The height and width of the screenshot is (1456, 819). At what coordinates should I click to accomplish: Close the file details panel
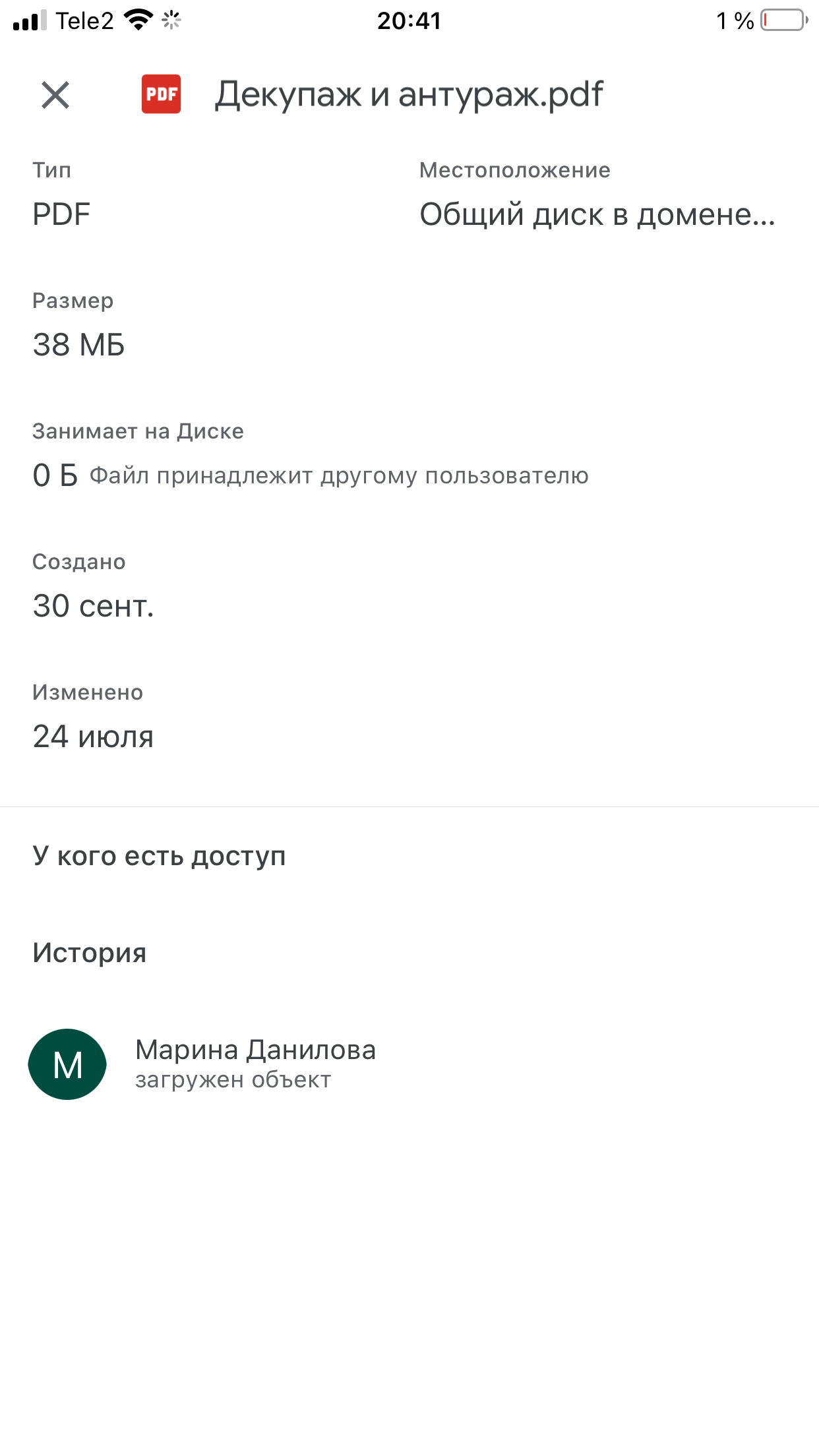pyautogui.click(x=55, y=95)
